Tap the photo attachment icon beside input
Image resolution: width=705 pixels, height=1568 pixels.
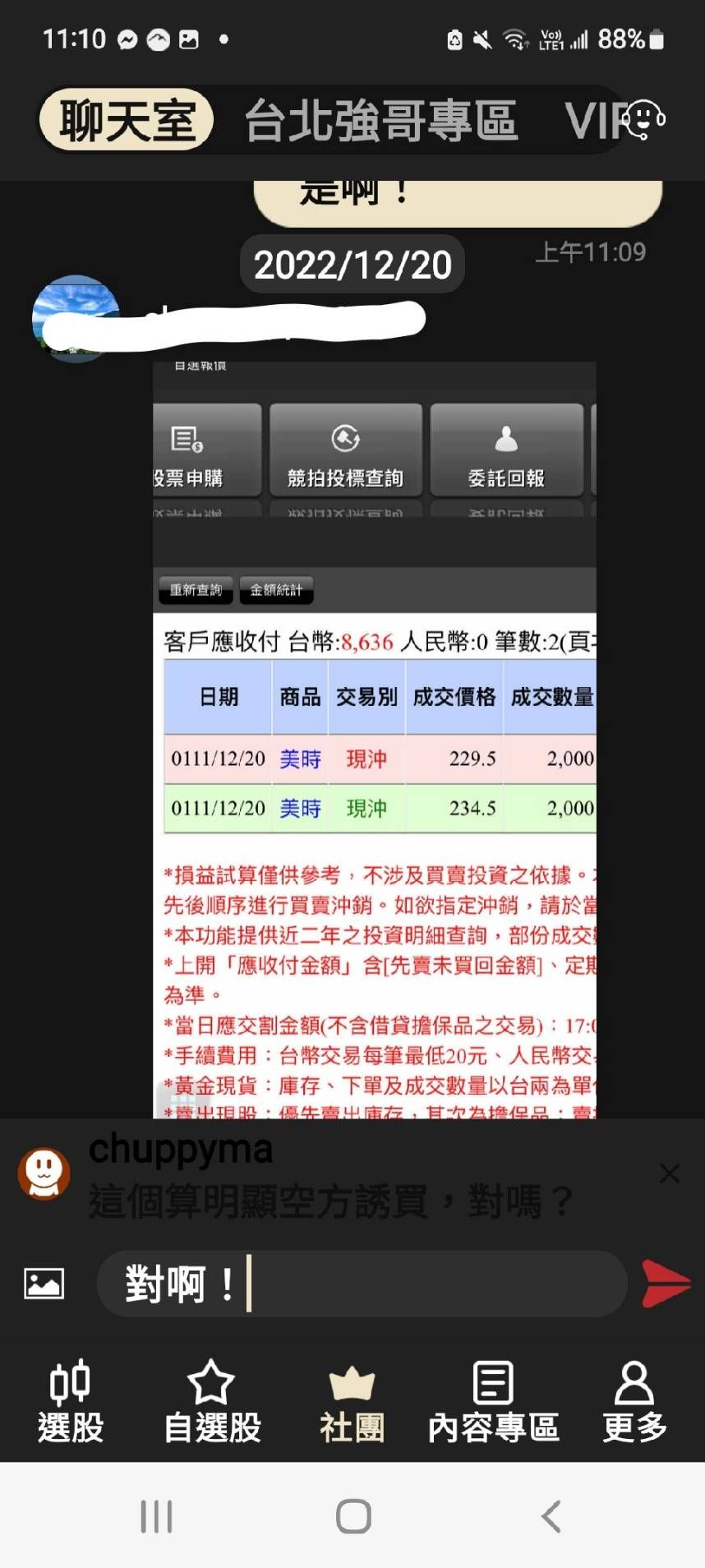(43, 1283)
